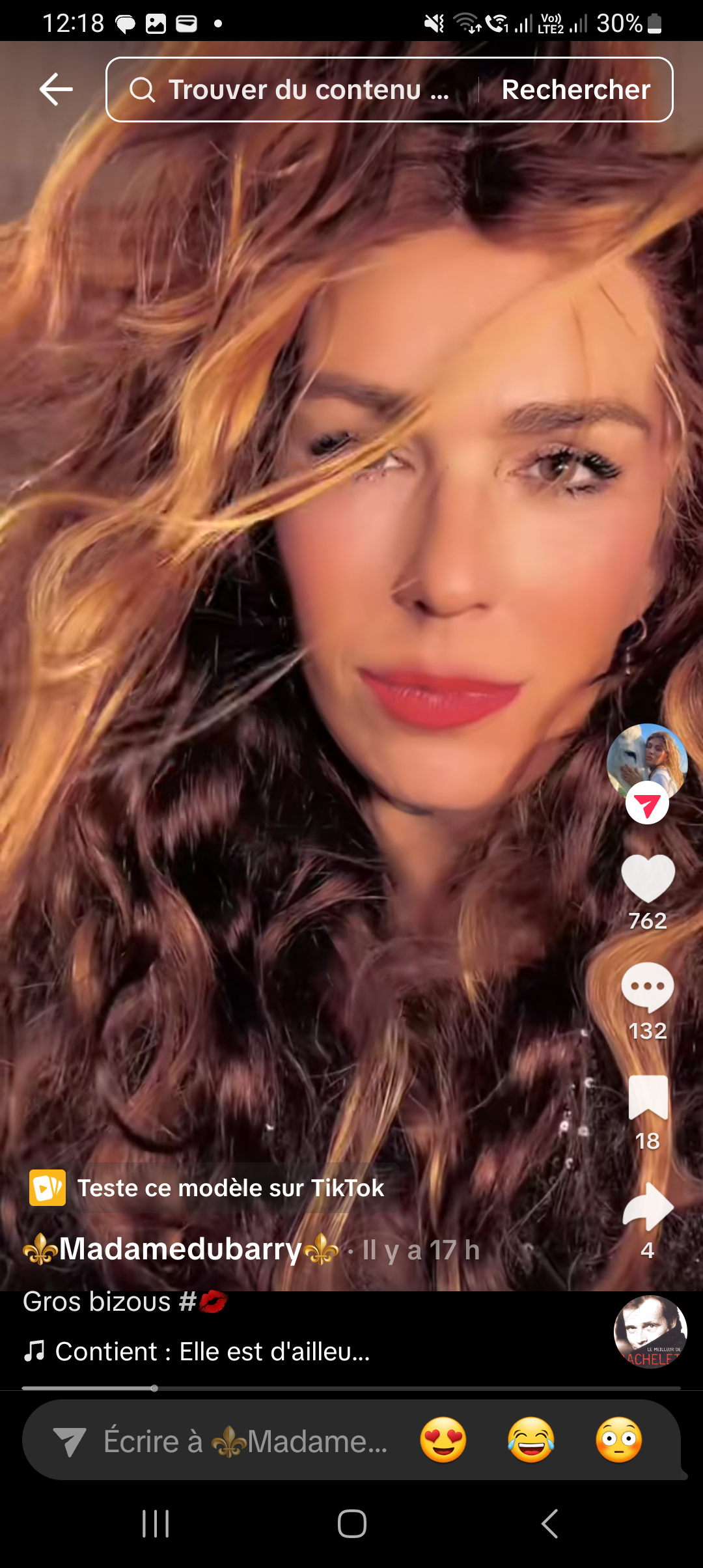Share this video with the arrow
The width and height of the screenshot is (703, 1568).
click(x=648, y=1207)
